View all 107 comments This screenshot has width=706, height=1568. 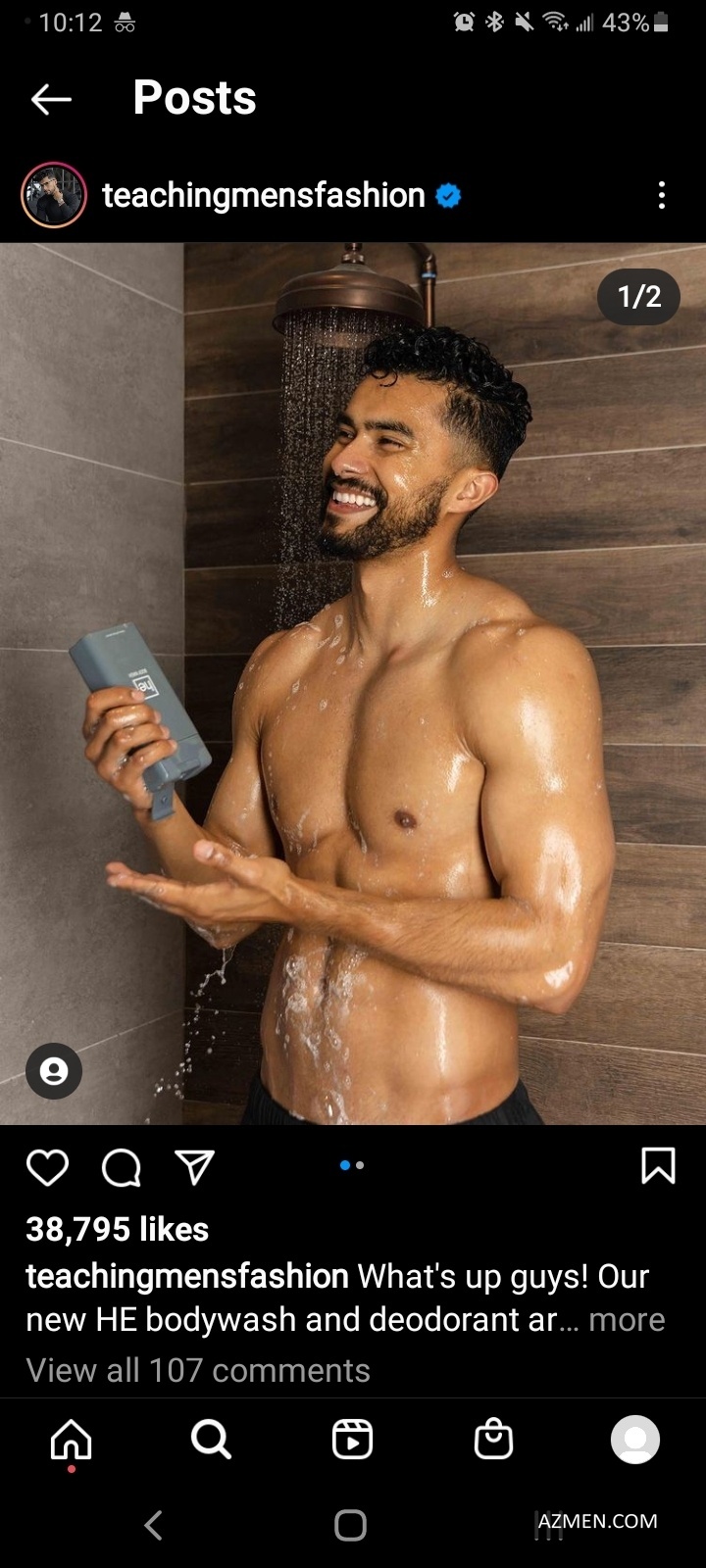[x=198, y=1370]
